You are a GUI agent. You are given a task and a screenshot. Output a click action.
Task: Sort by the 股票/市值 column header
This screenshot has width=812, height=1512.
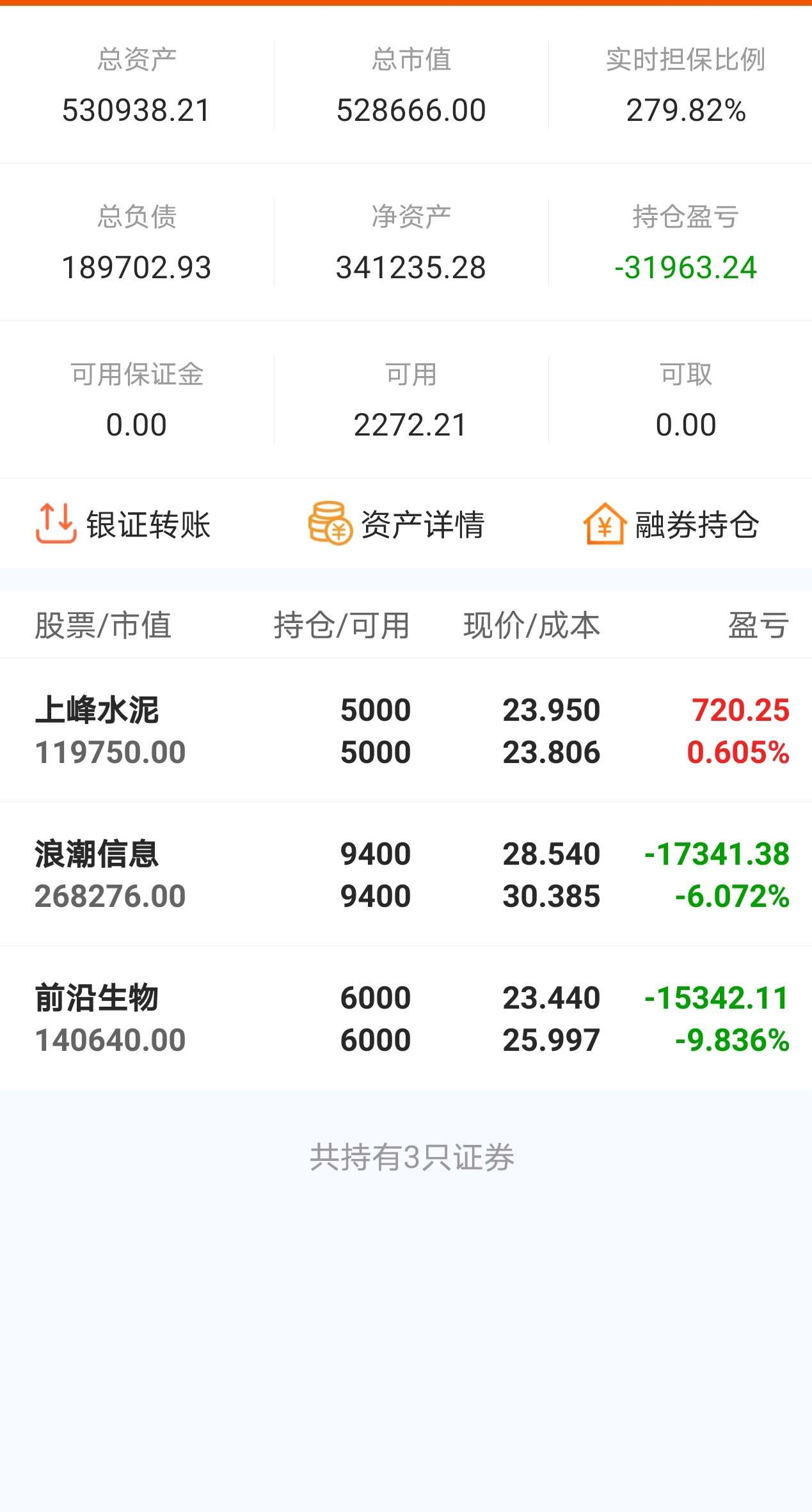pyautogui.click(x=102, y=626)
